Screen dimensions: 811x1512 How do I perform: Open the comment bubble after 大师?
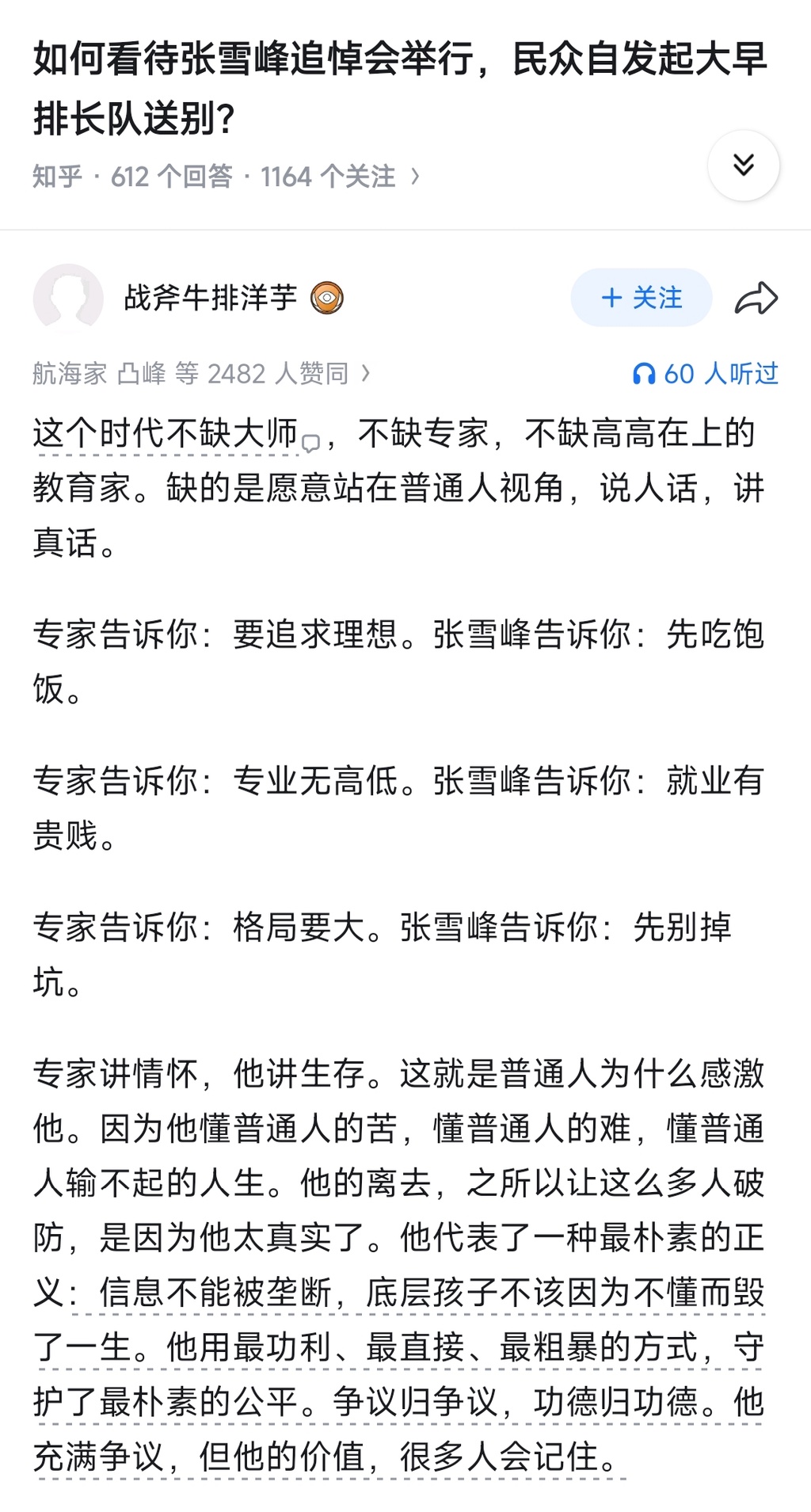(x=311, y=443)
